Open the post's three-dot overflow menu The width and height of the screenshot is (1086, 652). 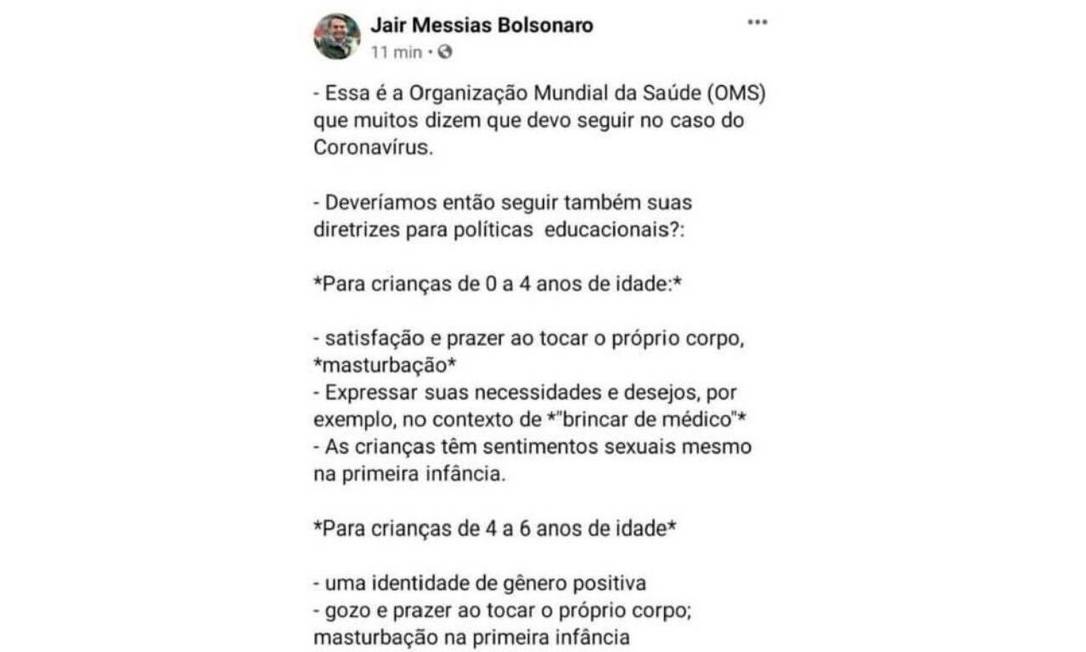pyautogui.click(x=757, y=22)
